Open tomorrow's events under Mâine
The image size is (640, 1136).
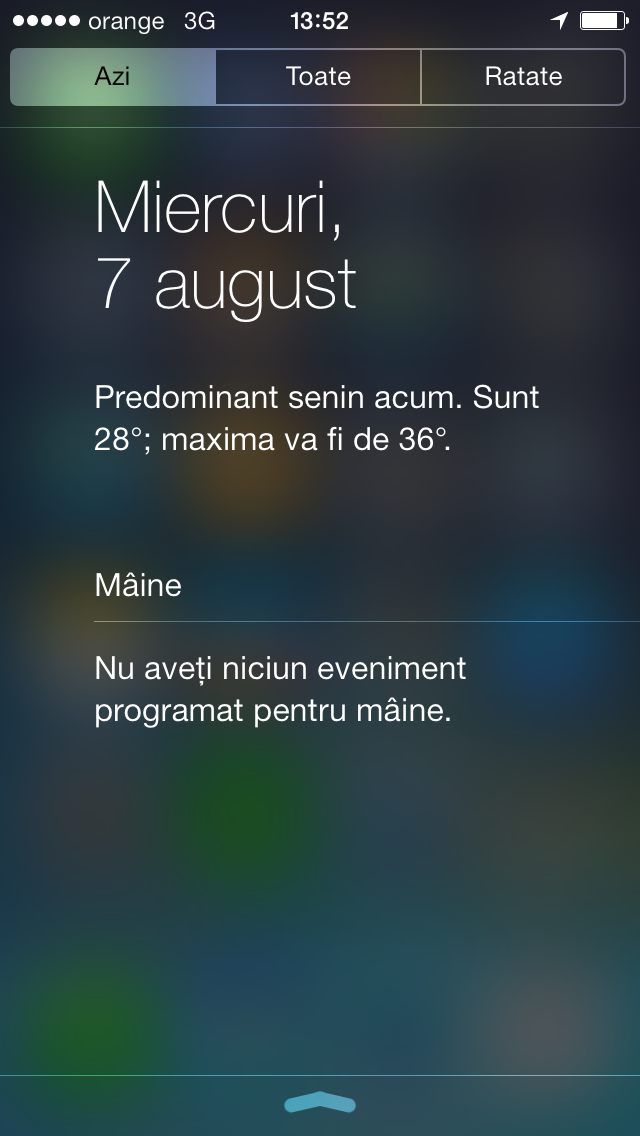[x=280, y=689]
